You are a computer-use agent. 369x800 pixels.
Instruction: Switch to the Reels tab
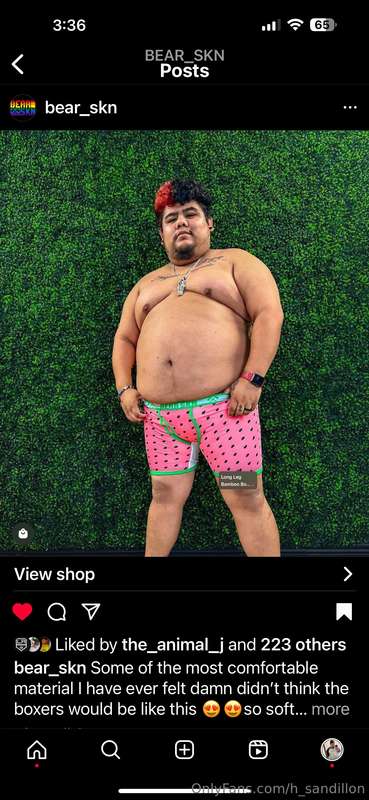[x=258, y=750]
